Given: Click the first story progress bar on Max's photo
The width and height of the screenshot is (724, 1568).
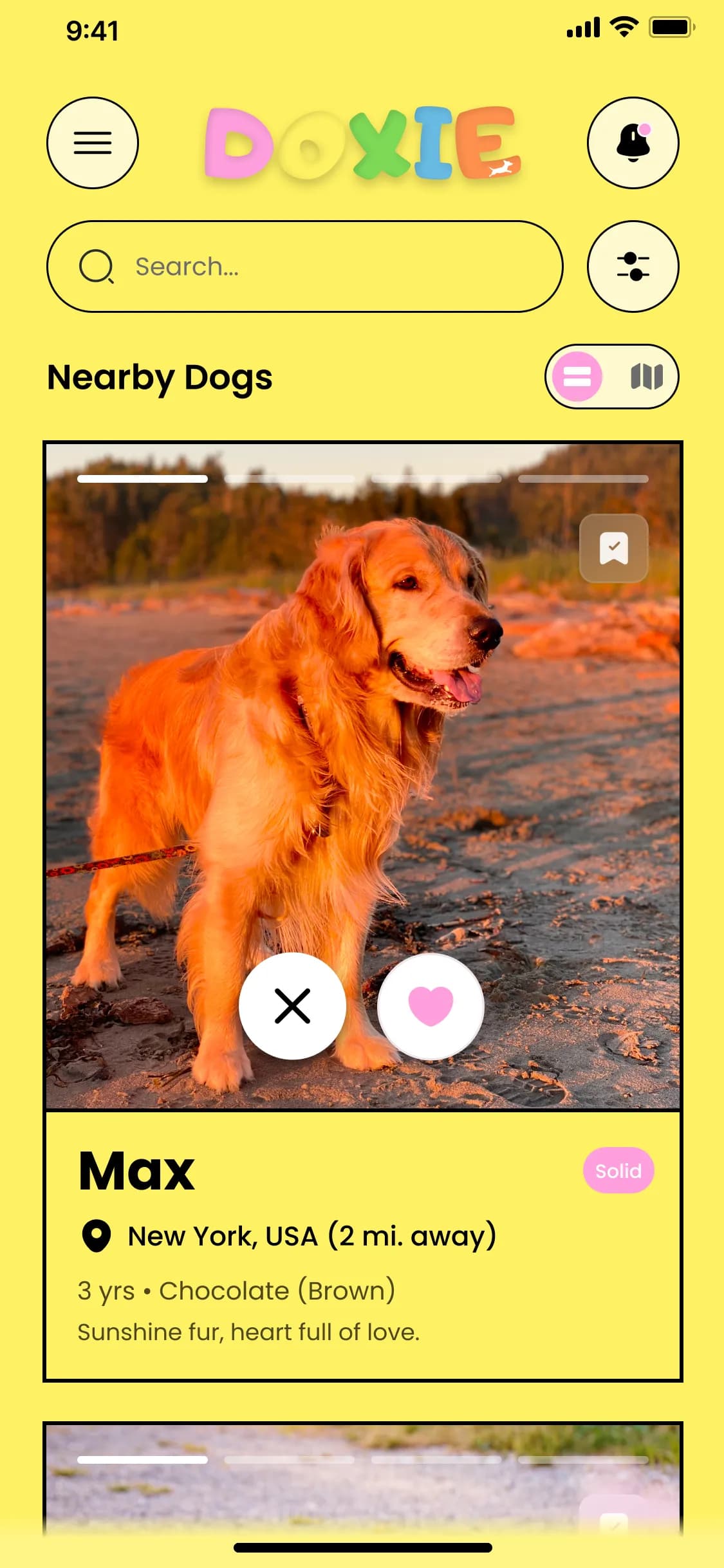Looking at the screenshot, I should pos(144,479).
